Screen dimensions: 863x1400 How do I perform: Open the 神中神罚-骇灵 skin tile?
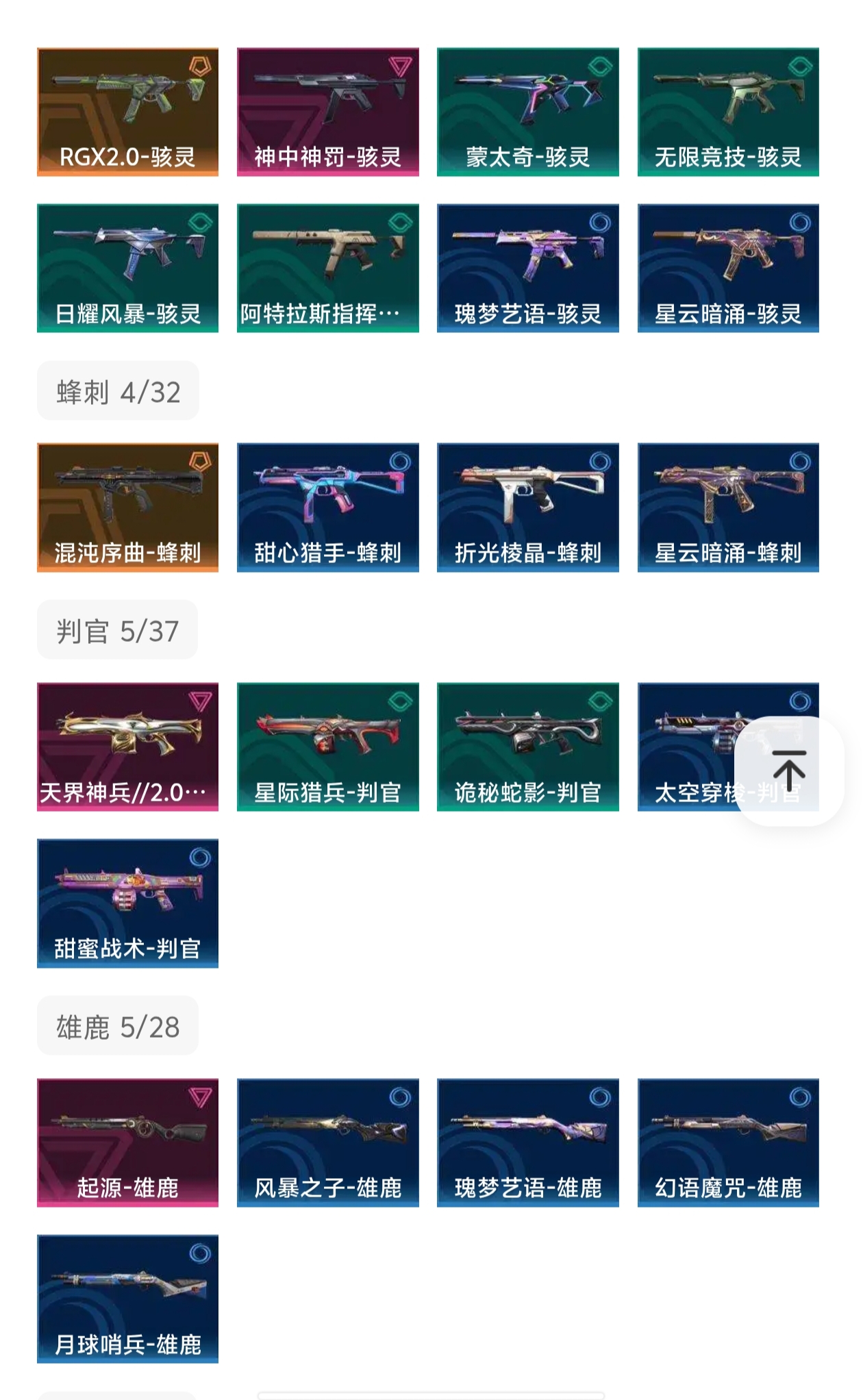tap(328, 112)
